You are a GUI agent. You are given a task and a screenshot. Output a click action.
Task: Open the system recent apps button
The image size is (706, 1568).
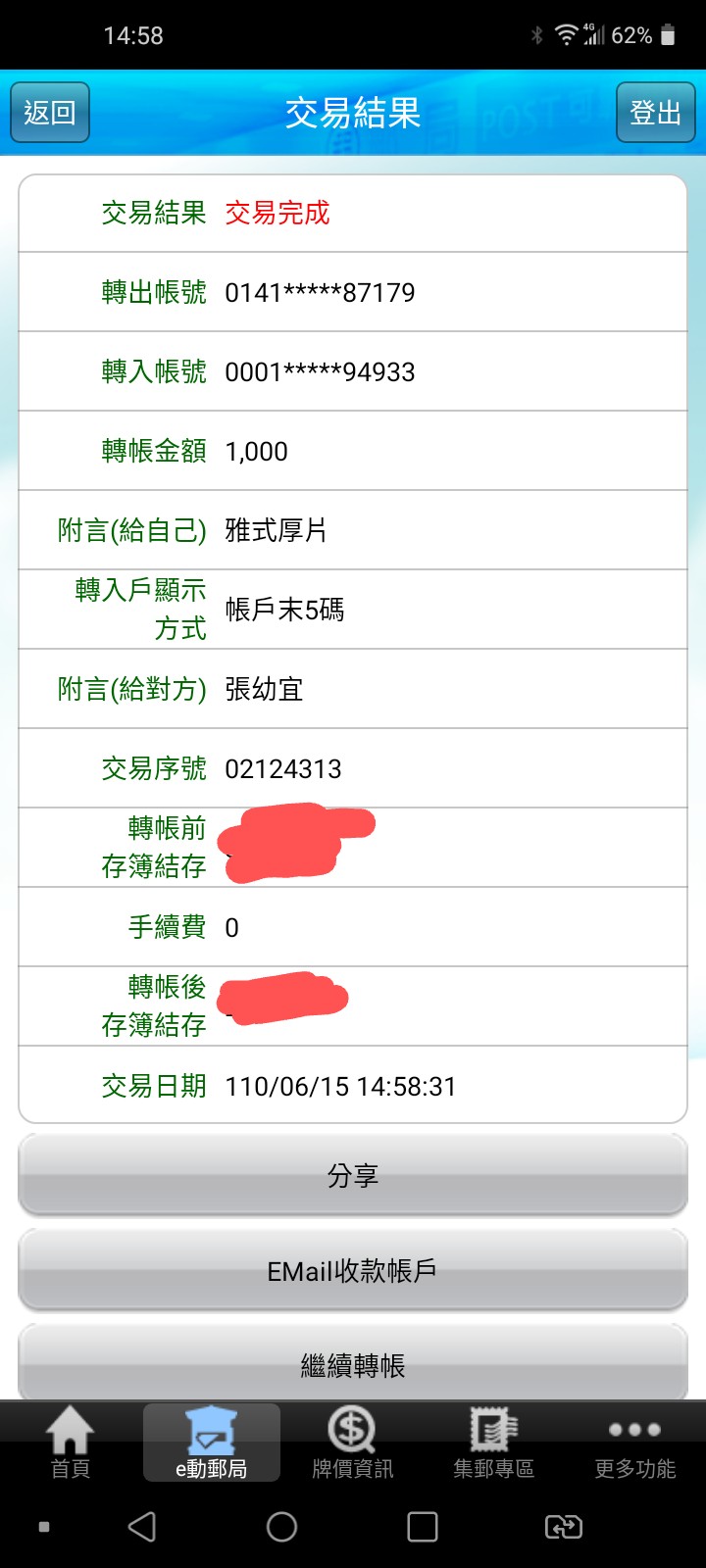pos(423,1527)
